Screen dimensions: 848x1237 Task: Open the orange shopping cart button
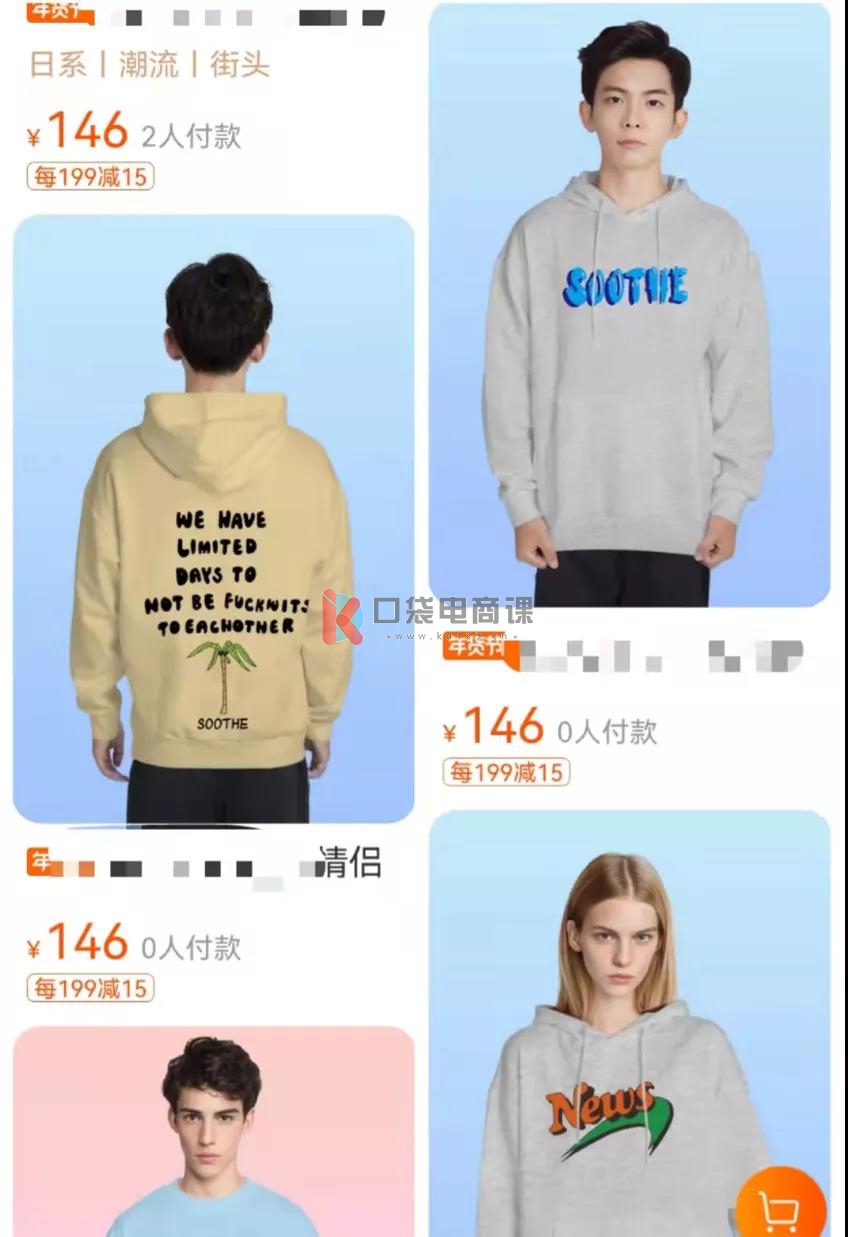click(x=781, y=1208)
